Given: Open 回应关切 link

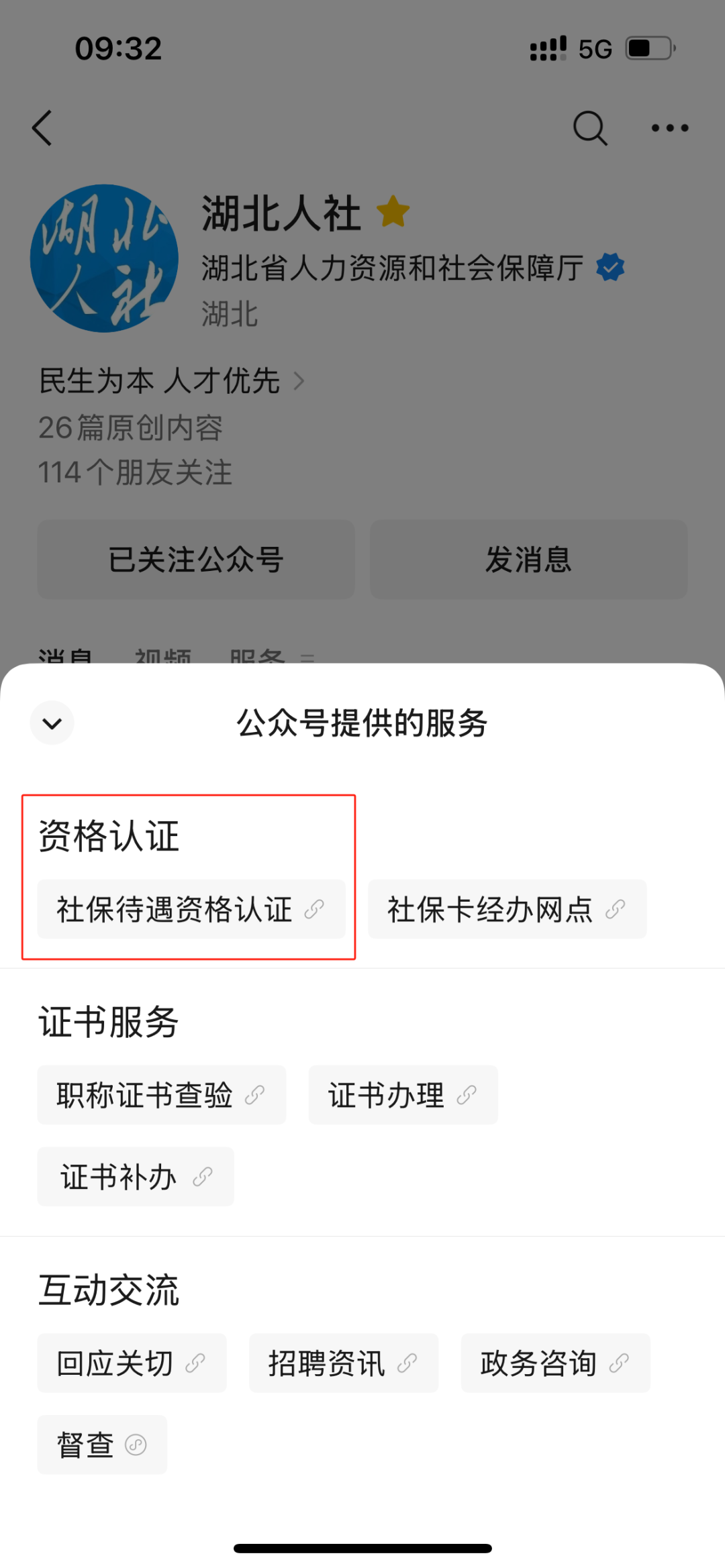Looking at the screenshot, I should pyautogui.click(x=132, y=1363).
